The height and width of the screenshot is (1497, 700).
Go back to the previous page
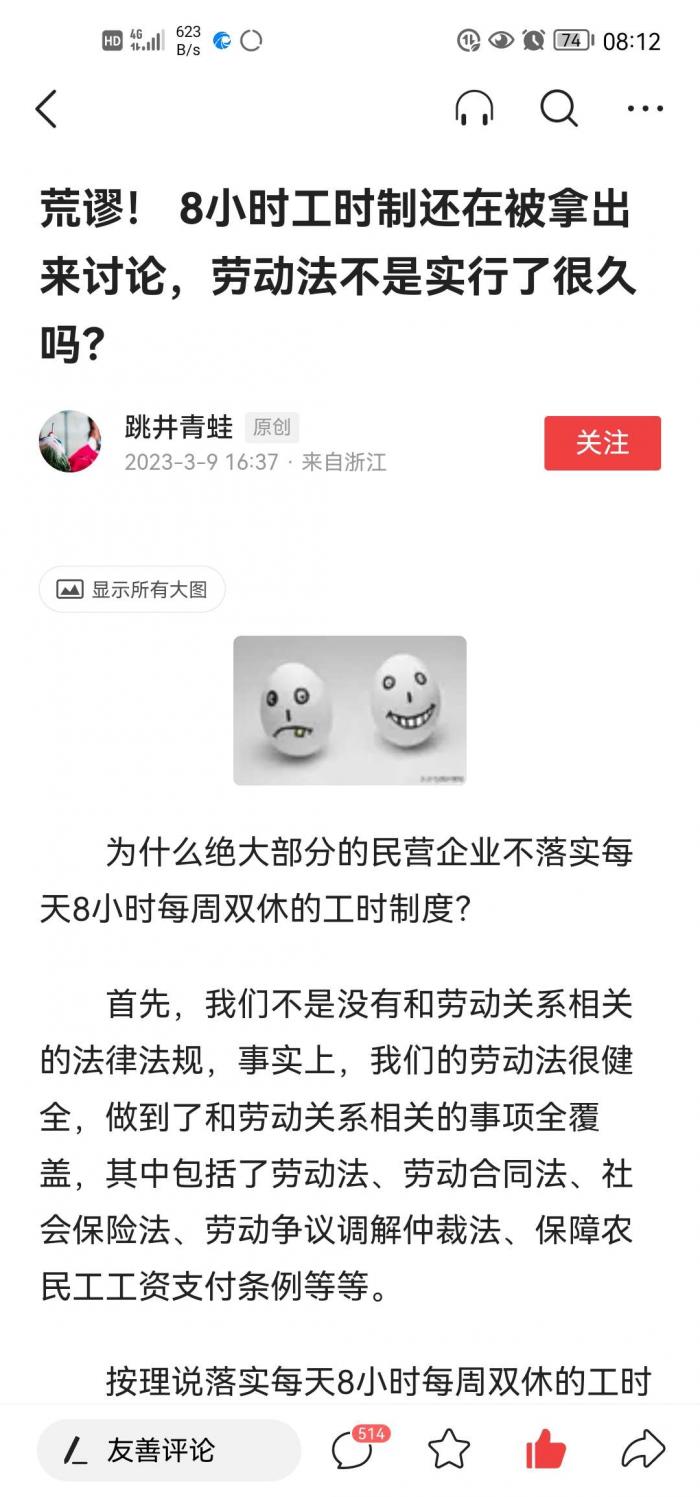46,108
